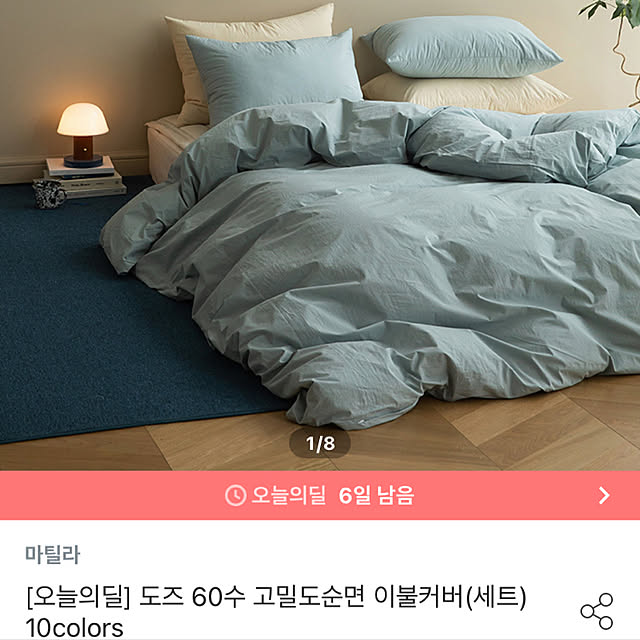
Task: Share this product
Action: [x=596, y=609]
